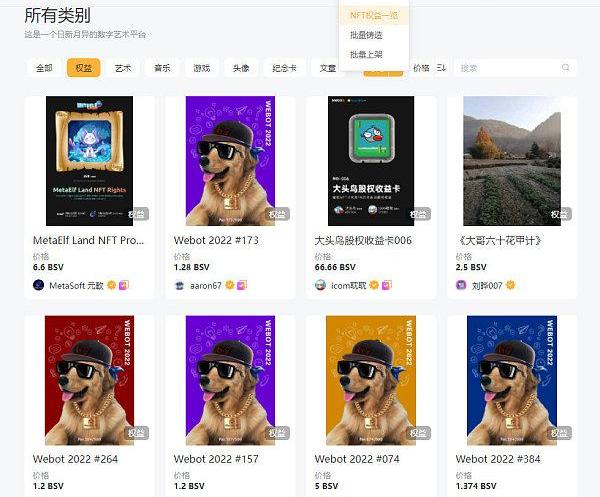Tap the 价格 sort button
Viewport: 600px width, 497px height.
click(x=421, y=68)
